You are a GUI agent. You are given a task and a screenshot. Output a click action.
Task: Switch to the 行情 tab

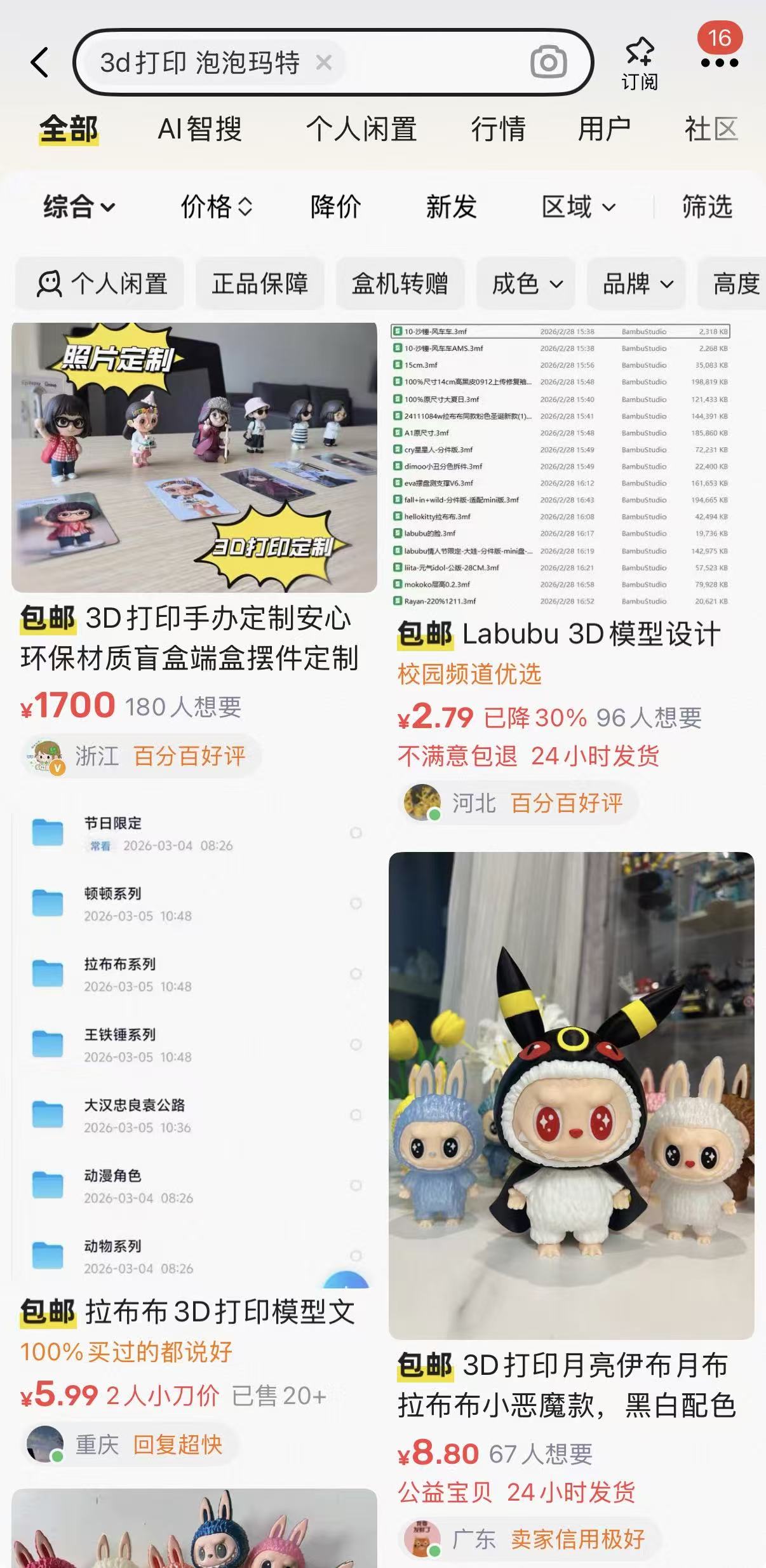[x=498, y=130]
